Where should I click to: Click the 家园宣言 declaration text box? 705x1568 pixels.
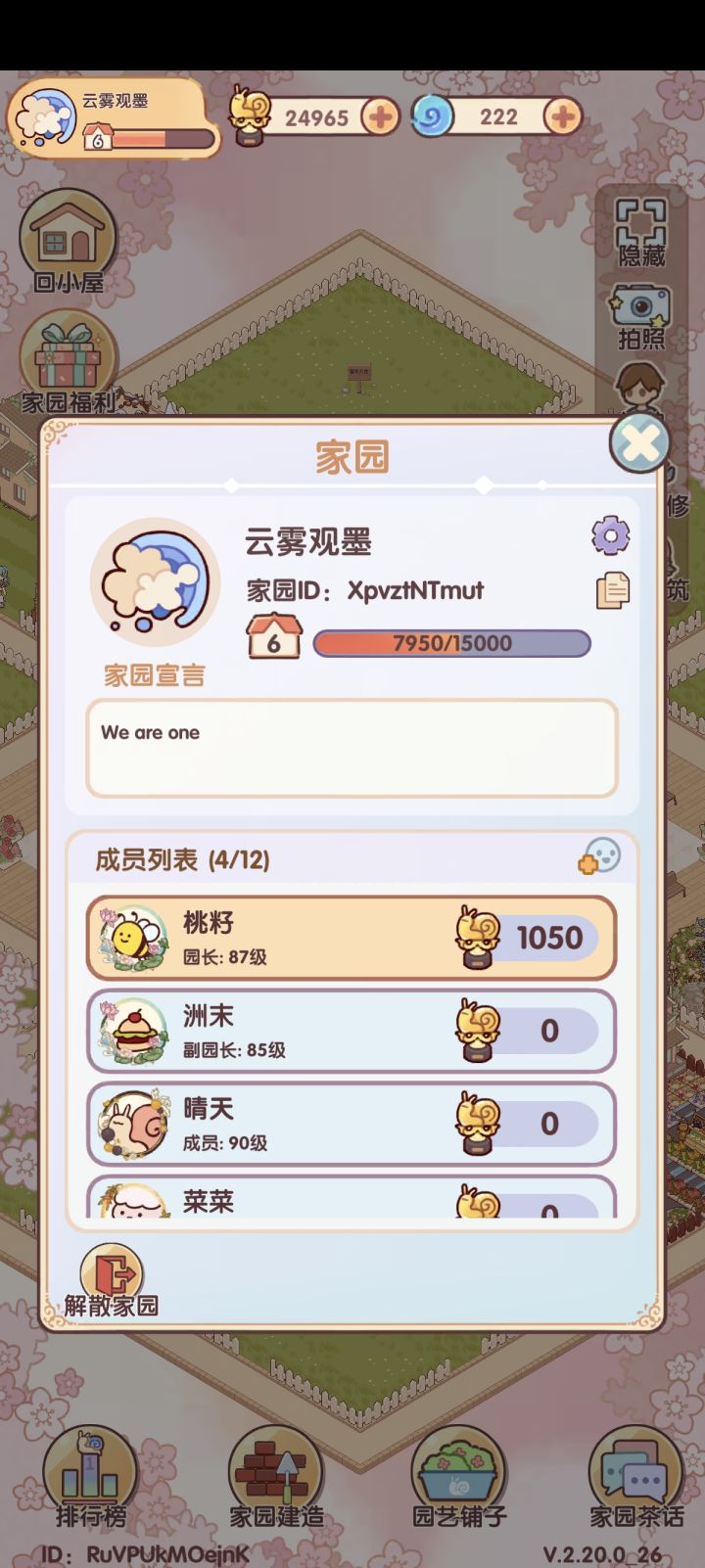click(x=352, y=748)
